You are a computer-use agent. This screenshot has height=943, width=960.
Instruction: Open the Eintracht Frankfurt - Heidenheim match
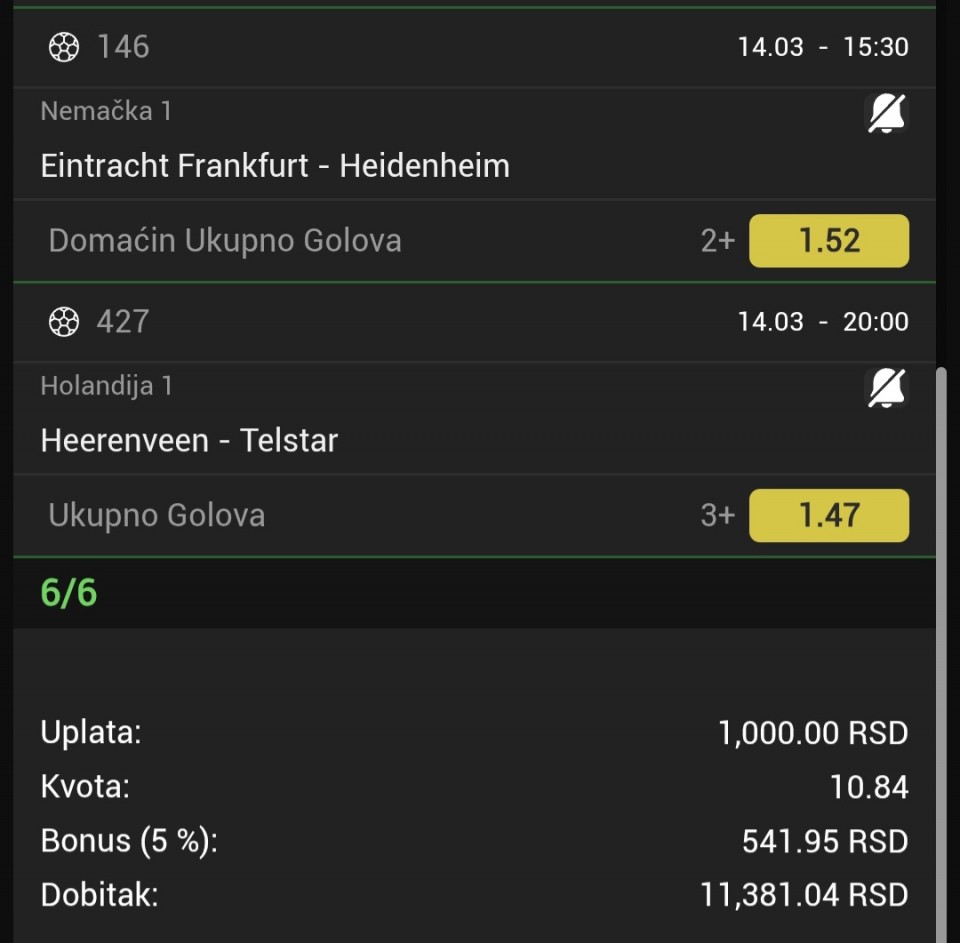[275, 165]
